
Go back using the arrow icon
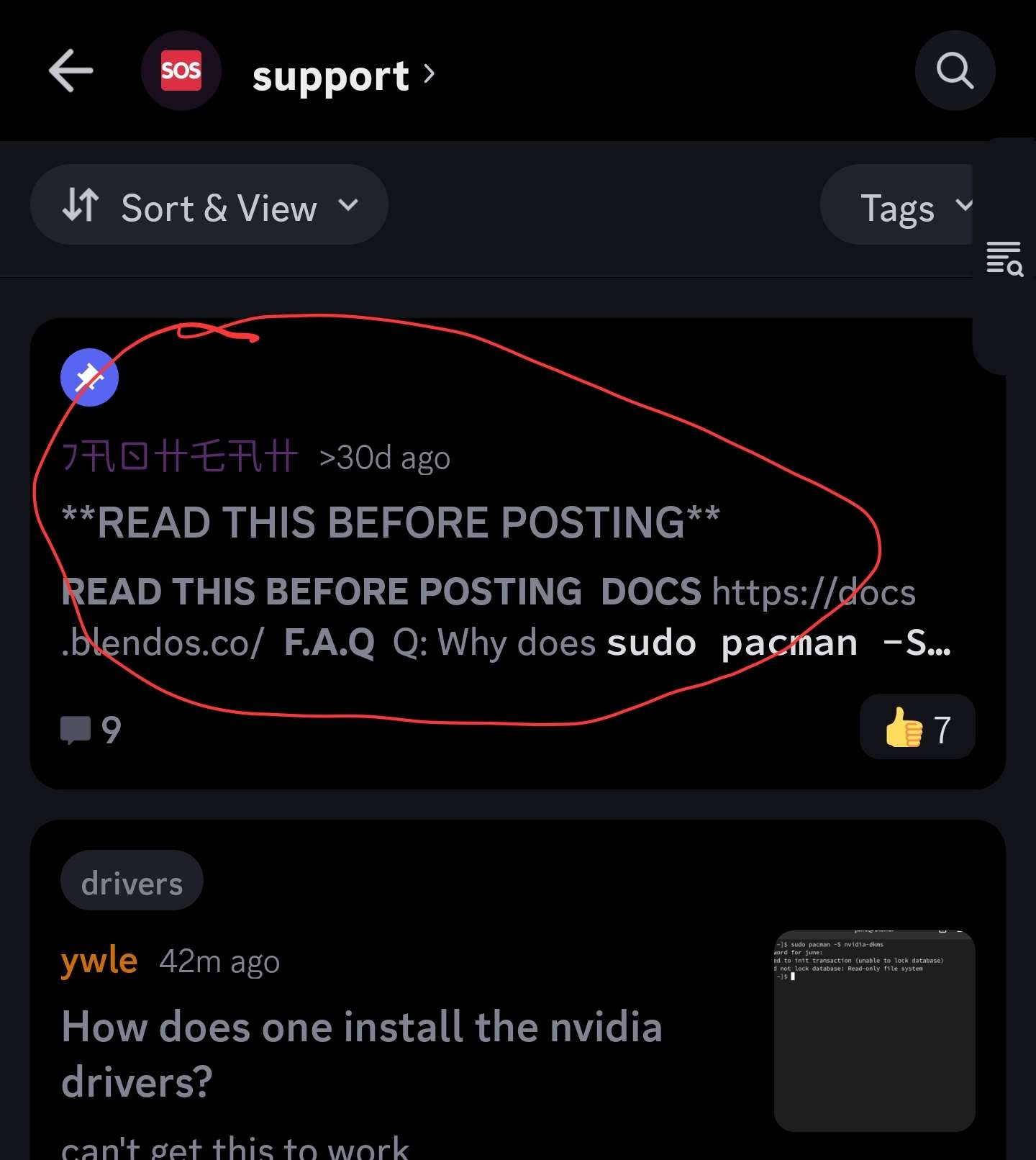(x=71, y=71)
